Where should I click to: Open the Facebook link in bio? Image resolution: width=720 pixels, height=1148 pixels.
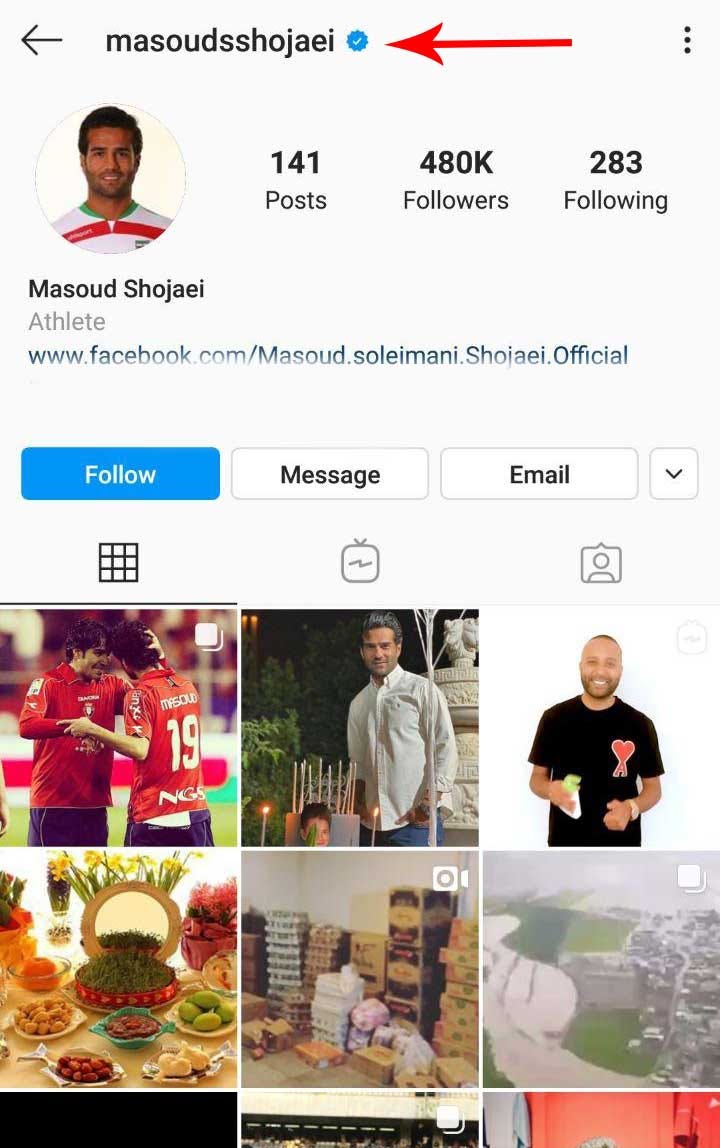coord(328,355)
